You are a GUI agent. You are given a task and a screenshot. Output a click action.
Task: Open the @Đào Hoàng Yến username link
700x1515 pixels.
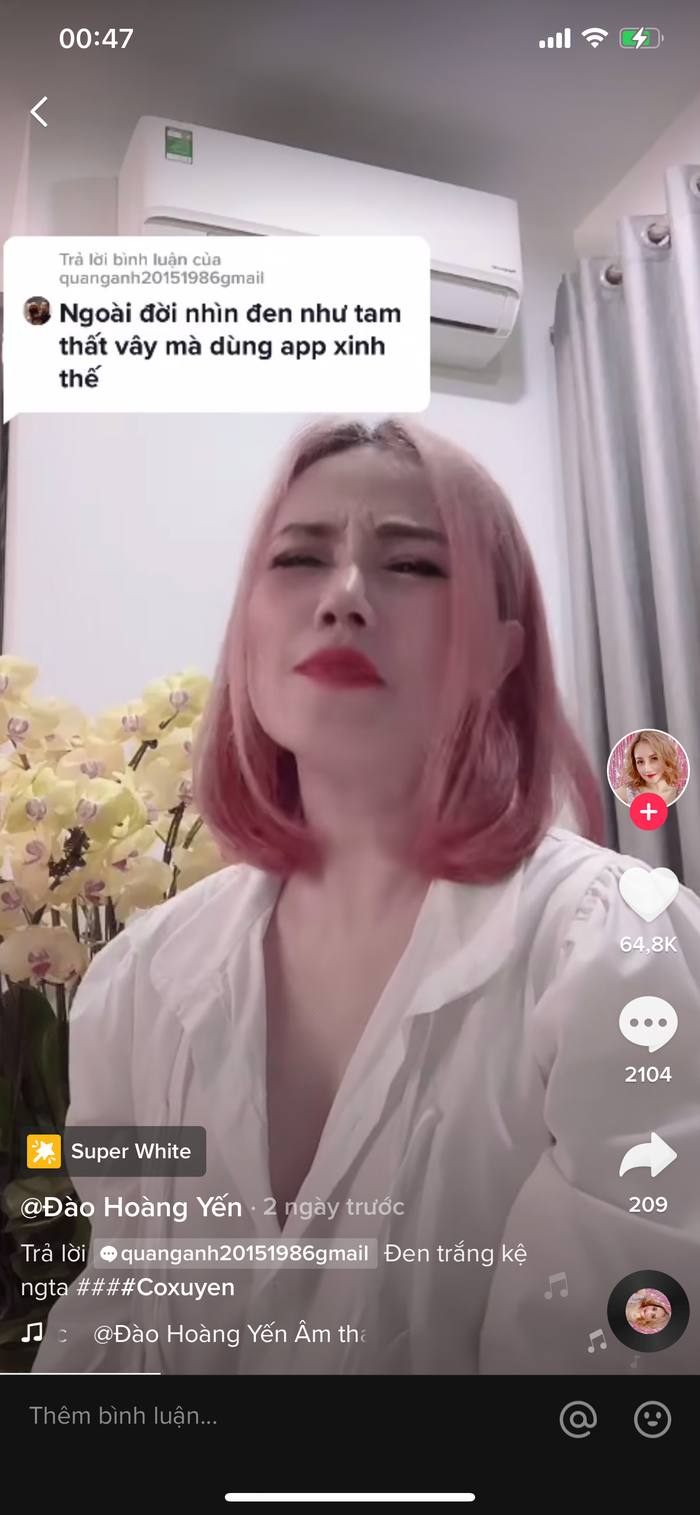tap(131, 1207)
